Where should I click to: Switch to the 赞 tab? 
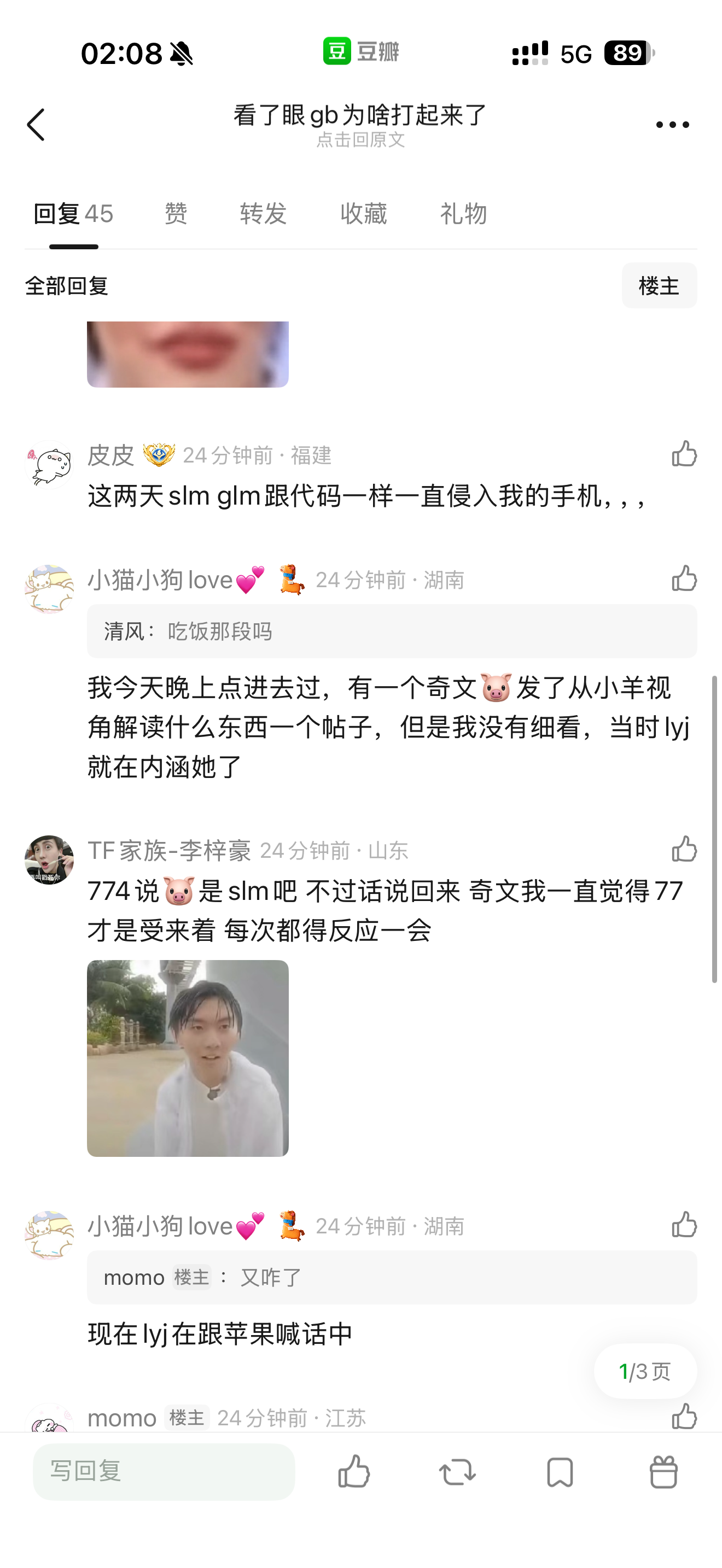(x=176, y=214)
